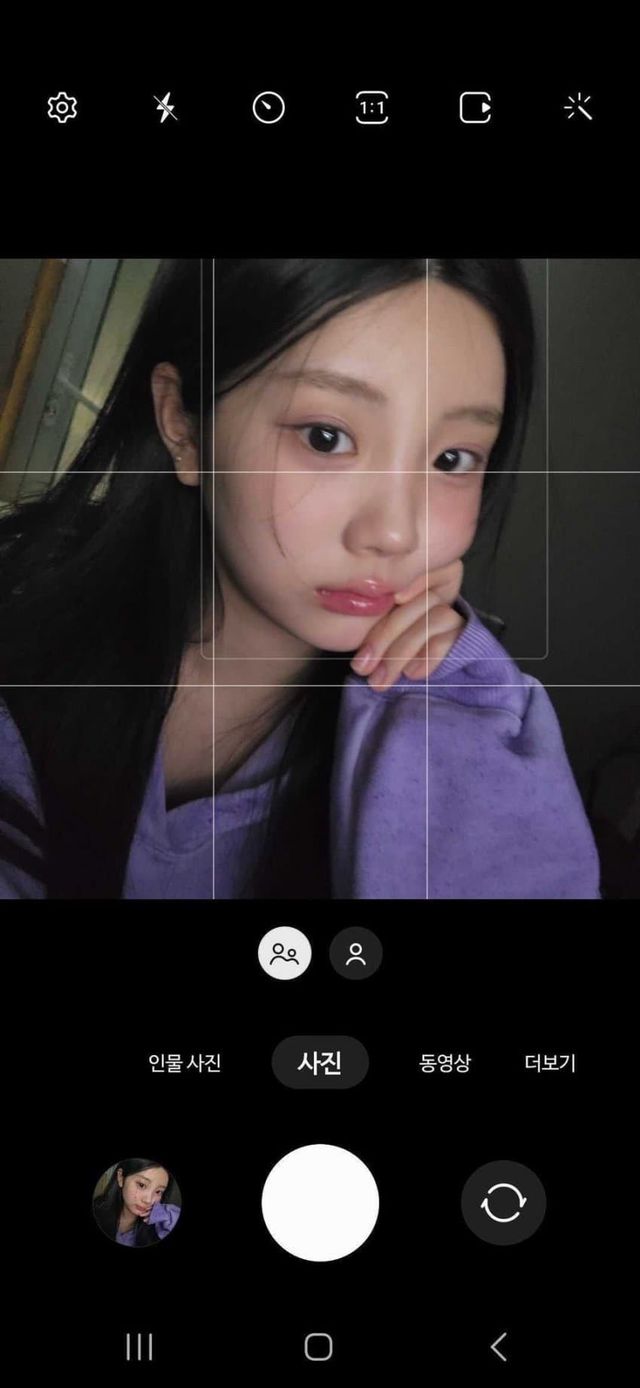Toggle the flash icon
This screenshot has height=1388, width=640.
coord(166,107)
